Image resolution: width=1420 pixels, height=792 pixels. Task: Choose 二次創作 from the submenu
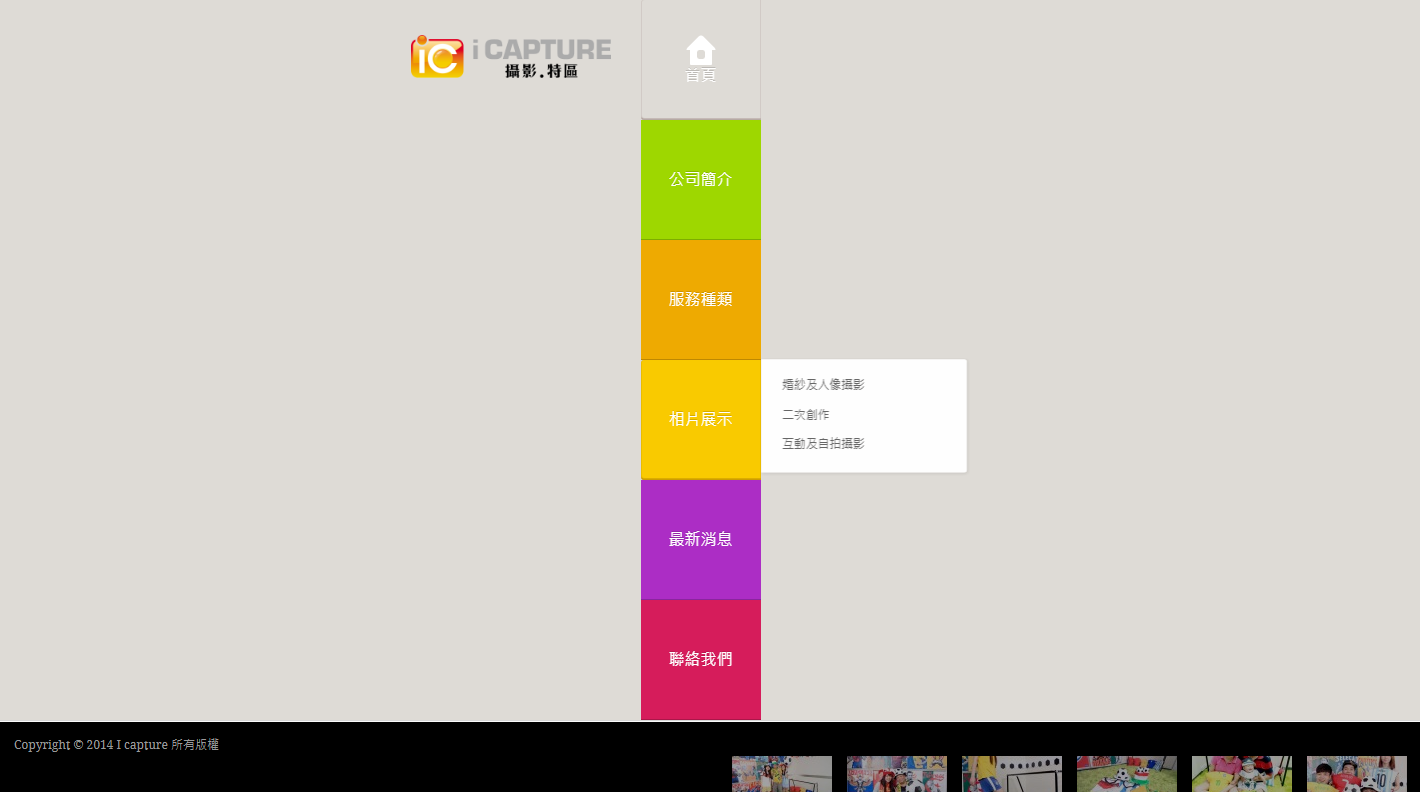pyautogui.click(x=805, y=414)
